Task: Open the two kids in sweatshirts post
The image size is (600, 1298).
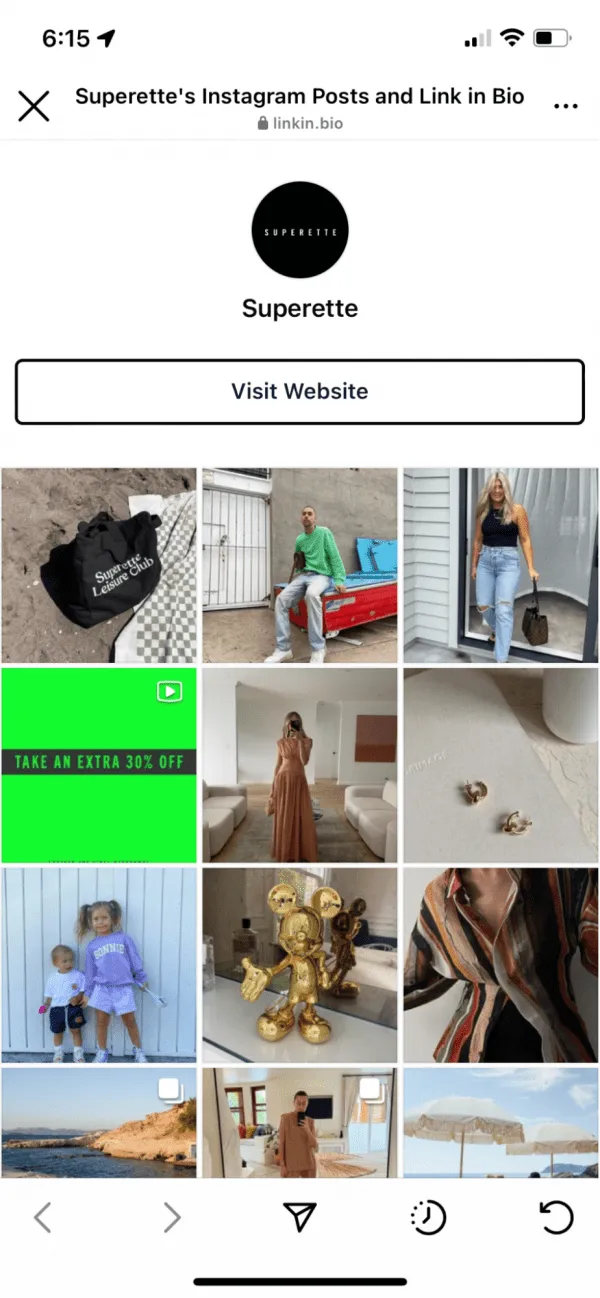Action: [99, 965]
